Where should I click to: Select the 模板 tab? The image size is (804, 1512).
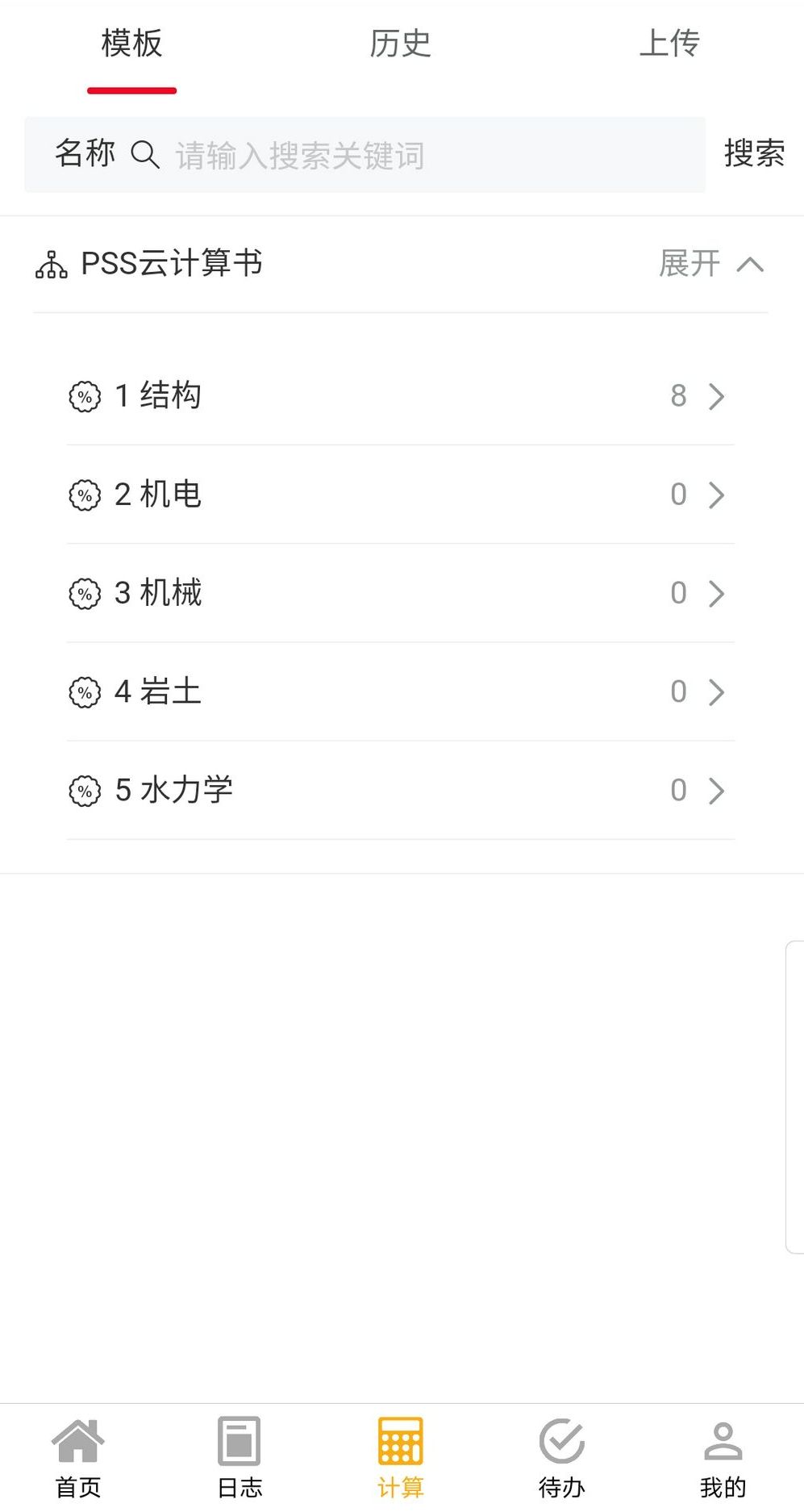pos(132,44)
